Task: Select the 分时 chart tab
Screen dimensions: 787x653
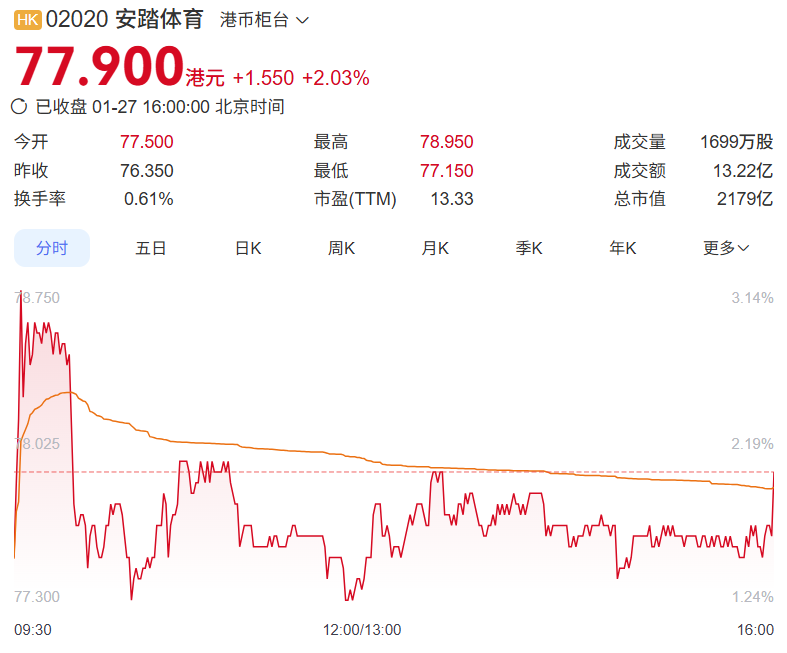Action: tap(52, 248)
